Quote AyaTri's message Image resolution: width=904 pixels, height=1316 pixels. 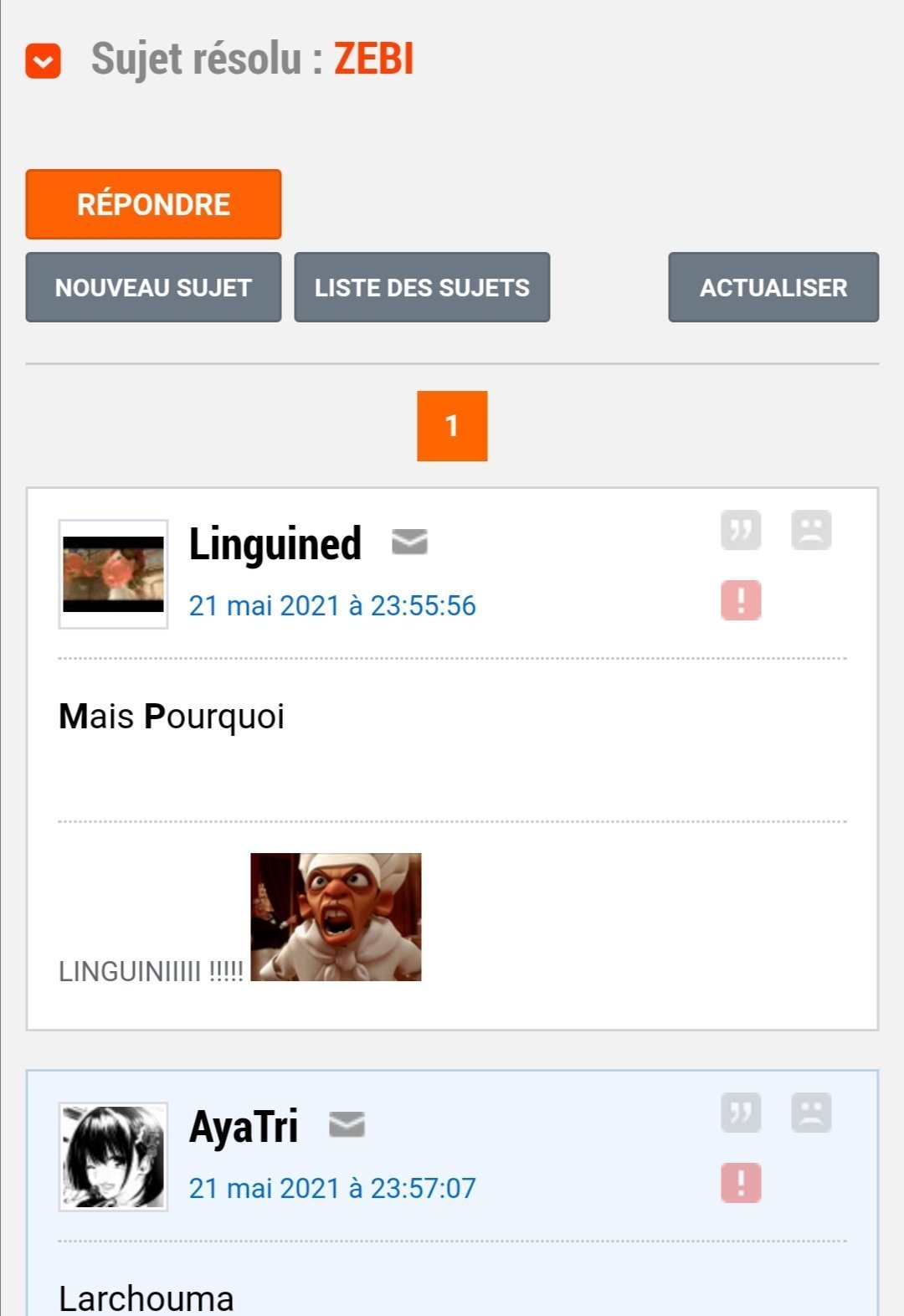(x=741, y=1113)
